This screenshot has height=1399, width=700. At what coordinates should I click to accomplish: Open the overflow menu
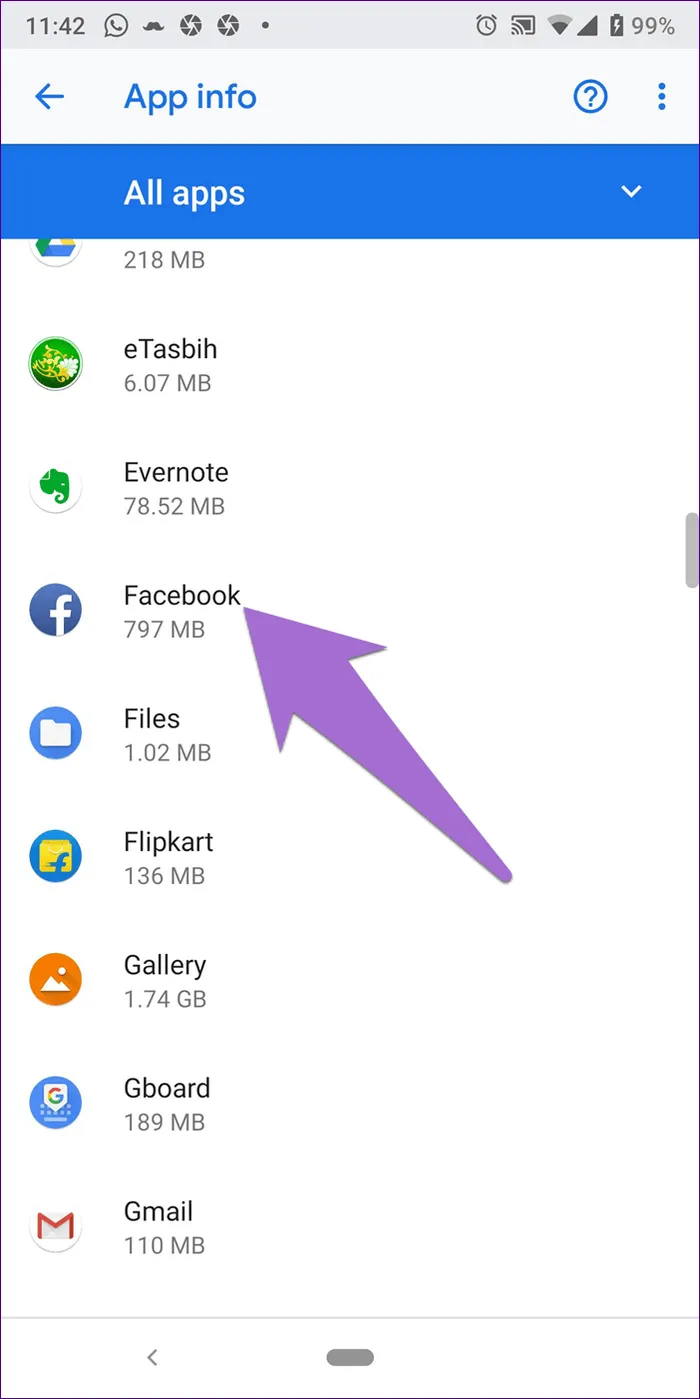click(x=661, y=97)
